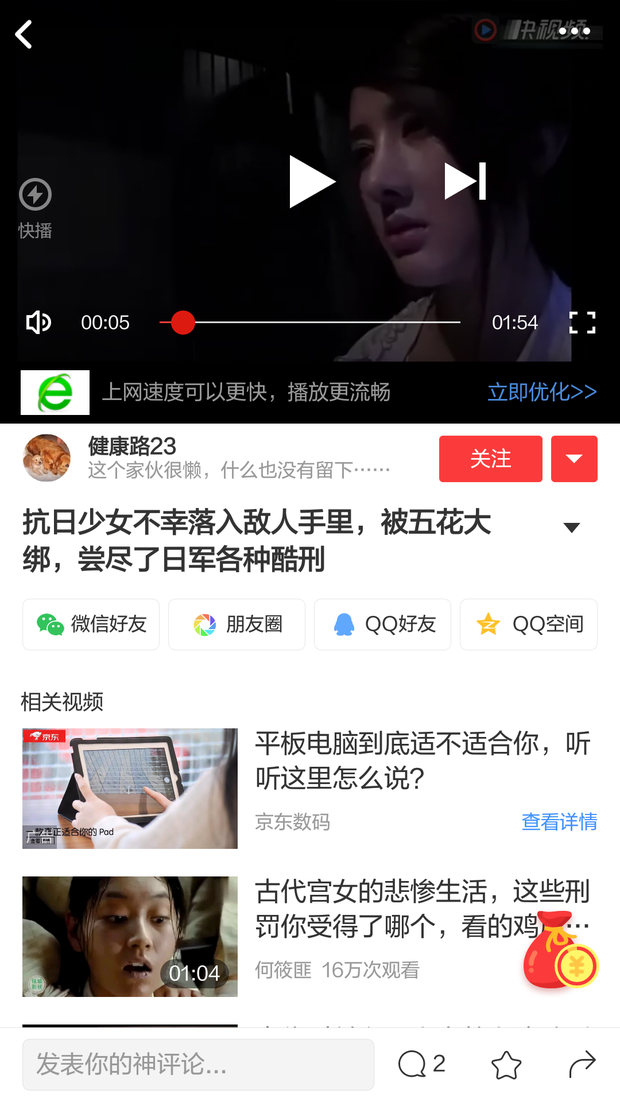The height and width of the screenshot is (1102, 620).
Task: Play the video
Action: tap(311, 182)
